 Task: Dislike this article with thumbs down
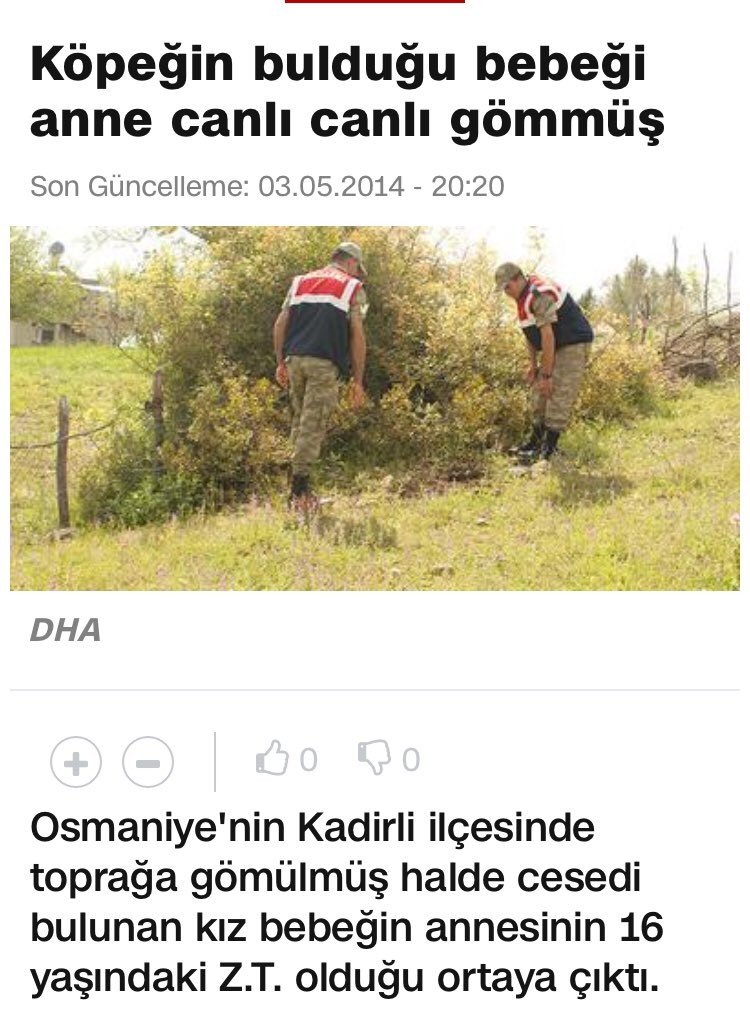[x=375, y=760]
